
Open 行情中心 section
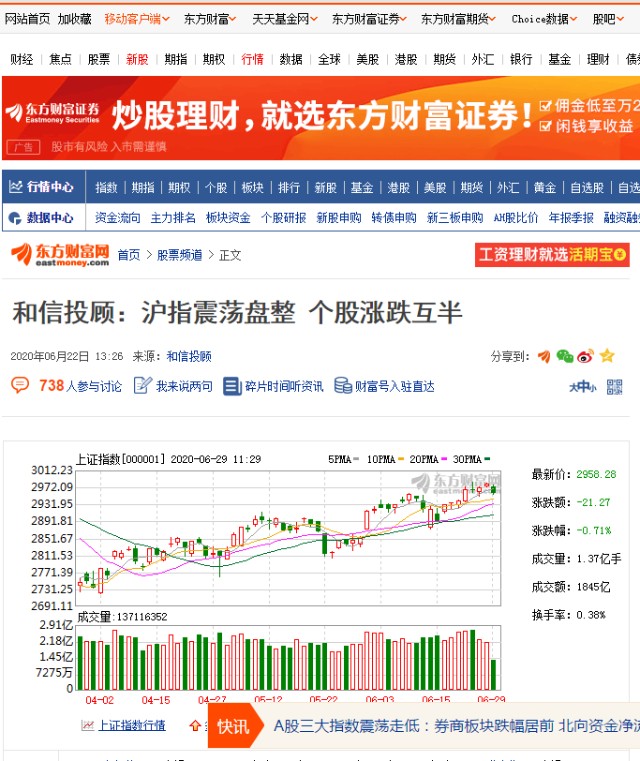coord(42,187)
